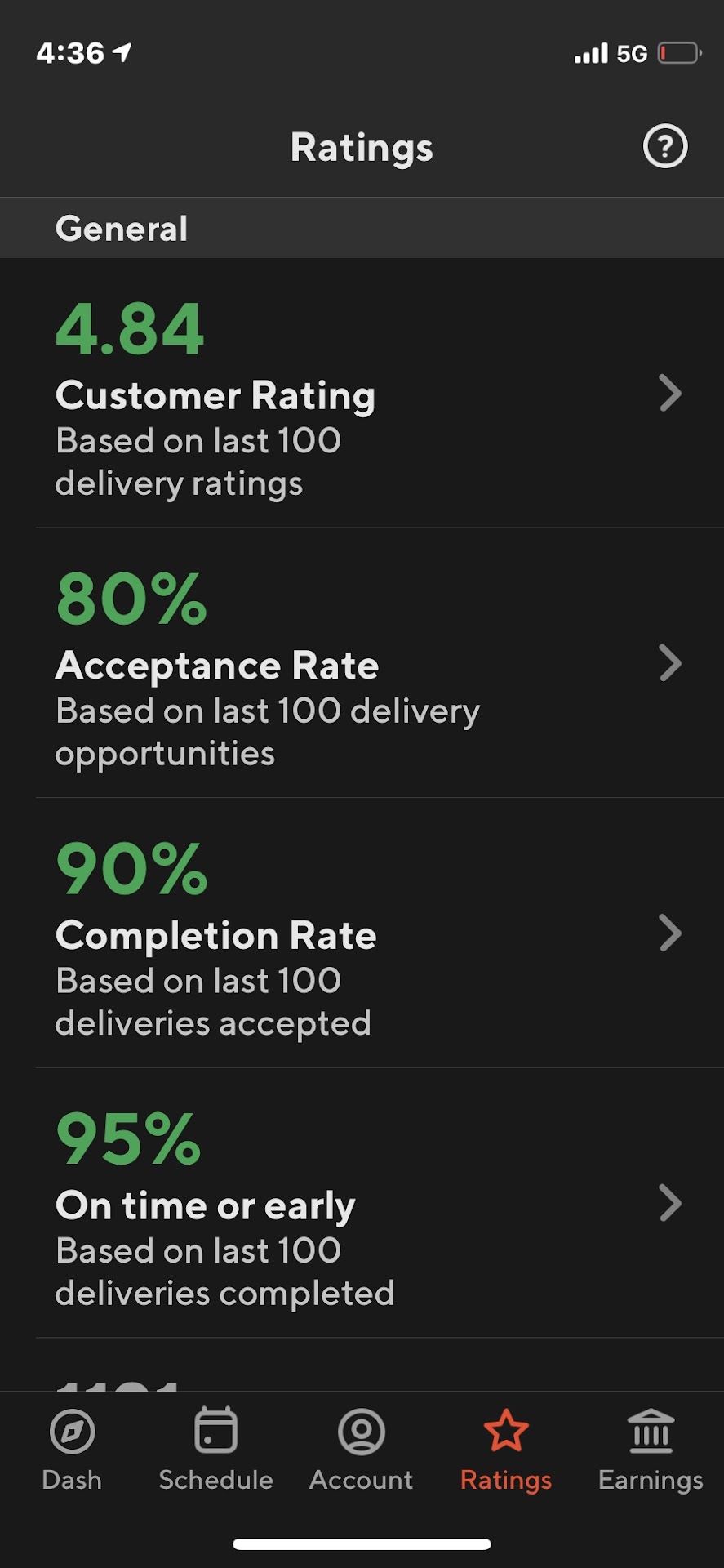Screen dimensions: 724x1568
Task: Select the Ratings tab
Action: [x=506, y=1449]
